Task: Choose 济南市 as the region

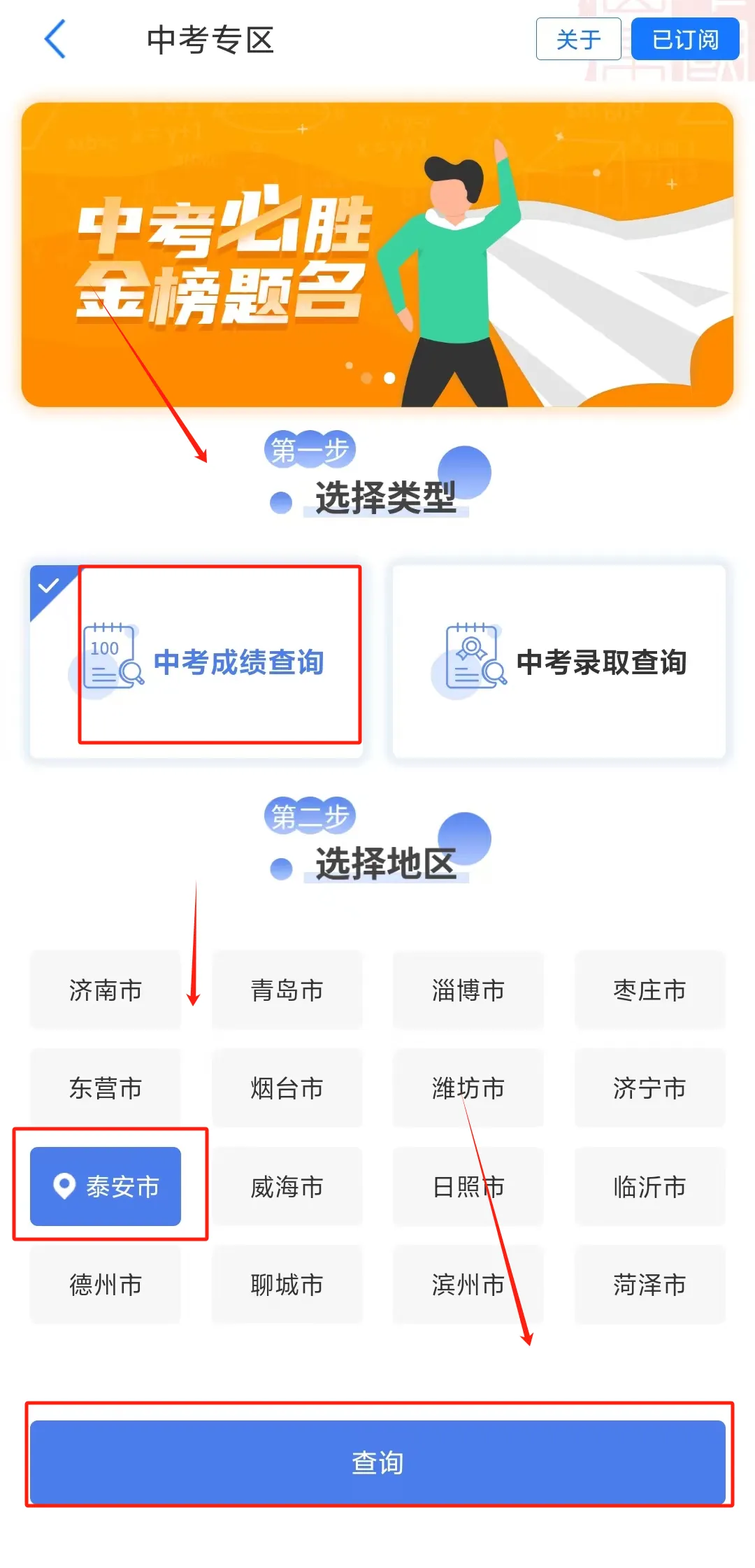Action: pos(106,990)
